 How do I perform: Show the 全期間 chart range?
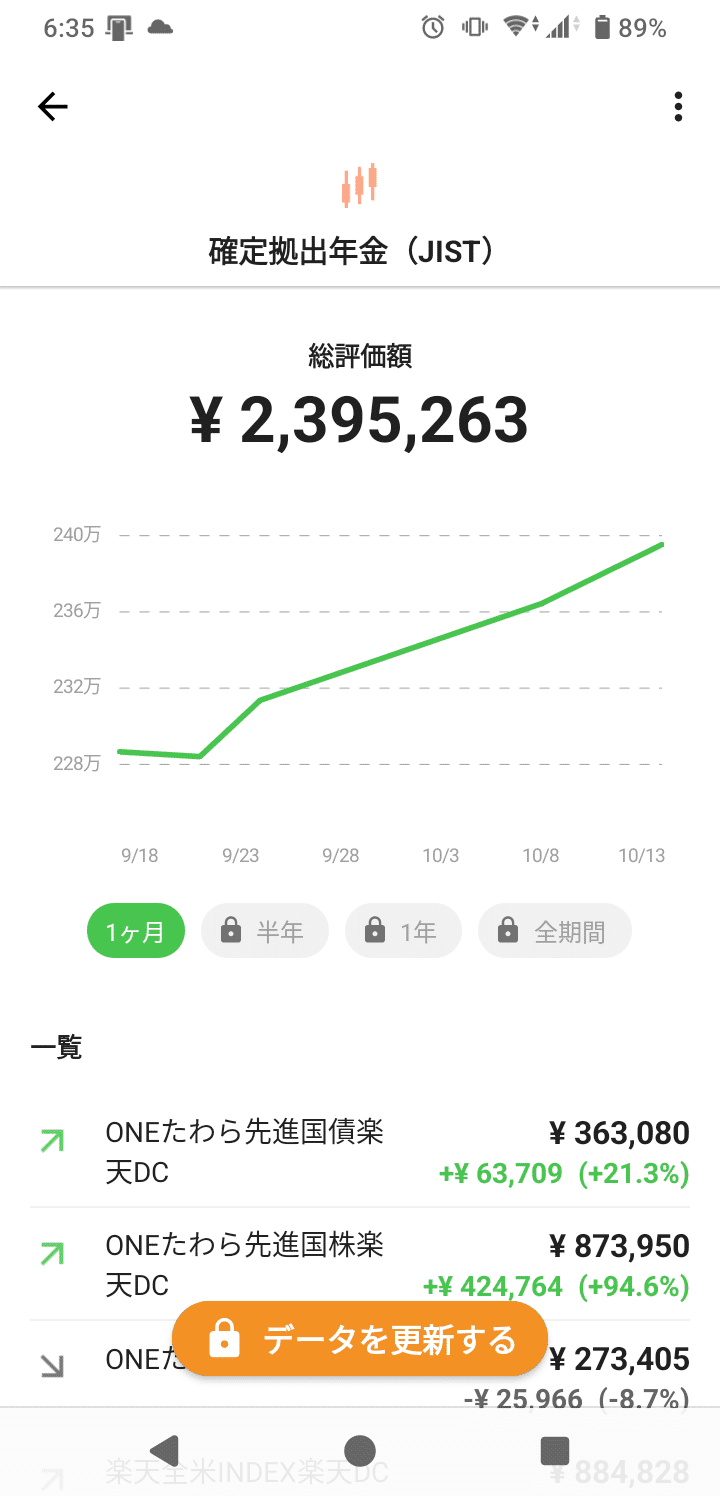pyautogui.click(x=554, y=932)
